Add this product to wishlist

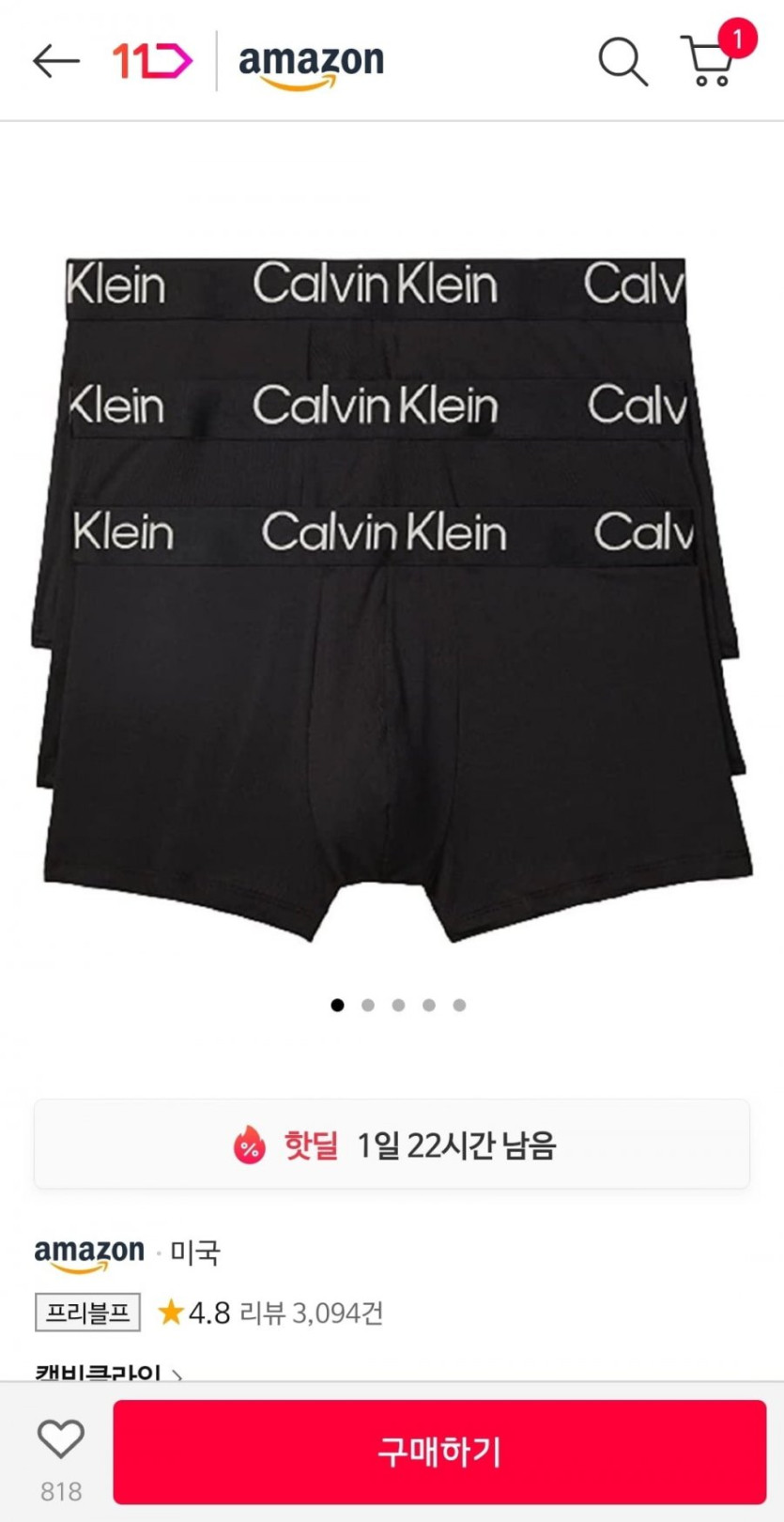tap(61, 1439)
